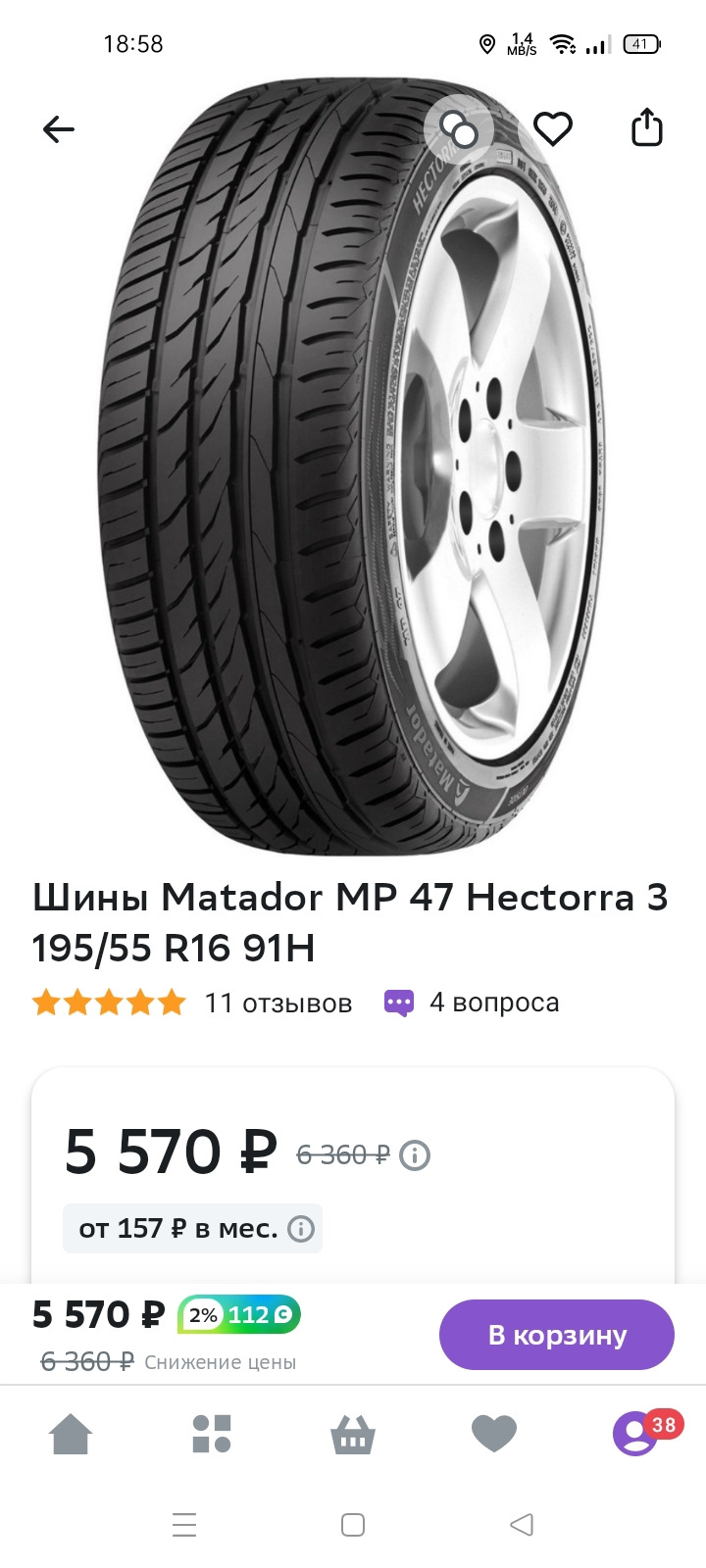Go back using the top arrow

coord(59,129)
